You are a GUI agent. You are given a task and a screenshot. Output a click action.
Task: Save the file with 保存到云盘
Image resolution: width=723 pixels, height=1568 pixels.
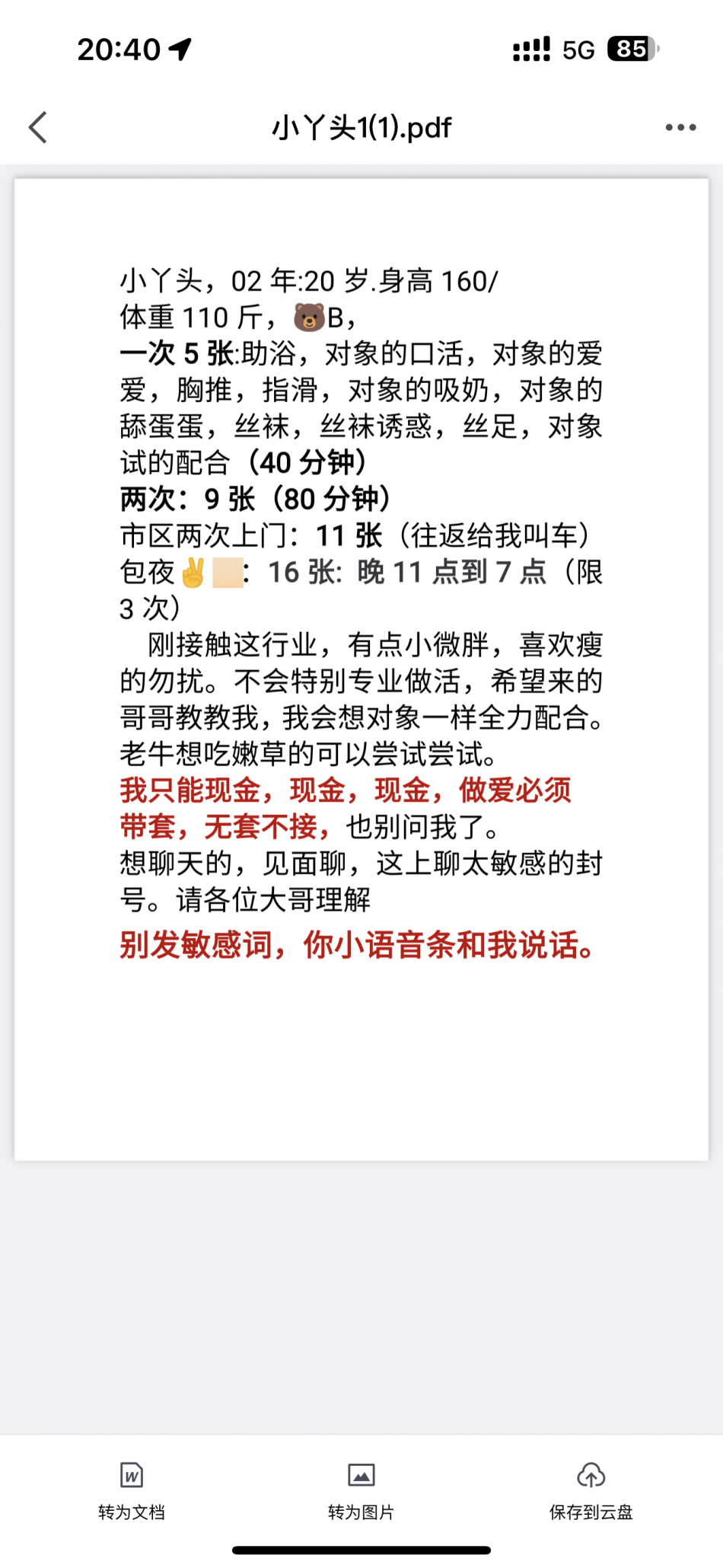[591, 1490]
